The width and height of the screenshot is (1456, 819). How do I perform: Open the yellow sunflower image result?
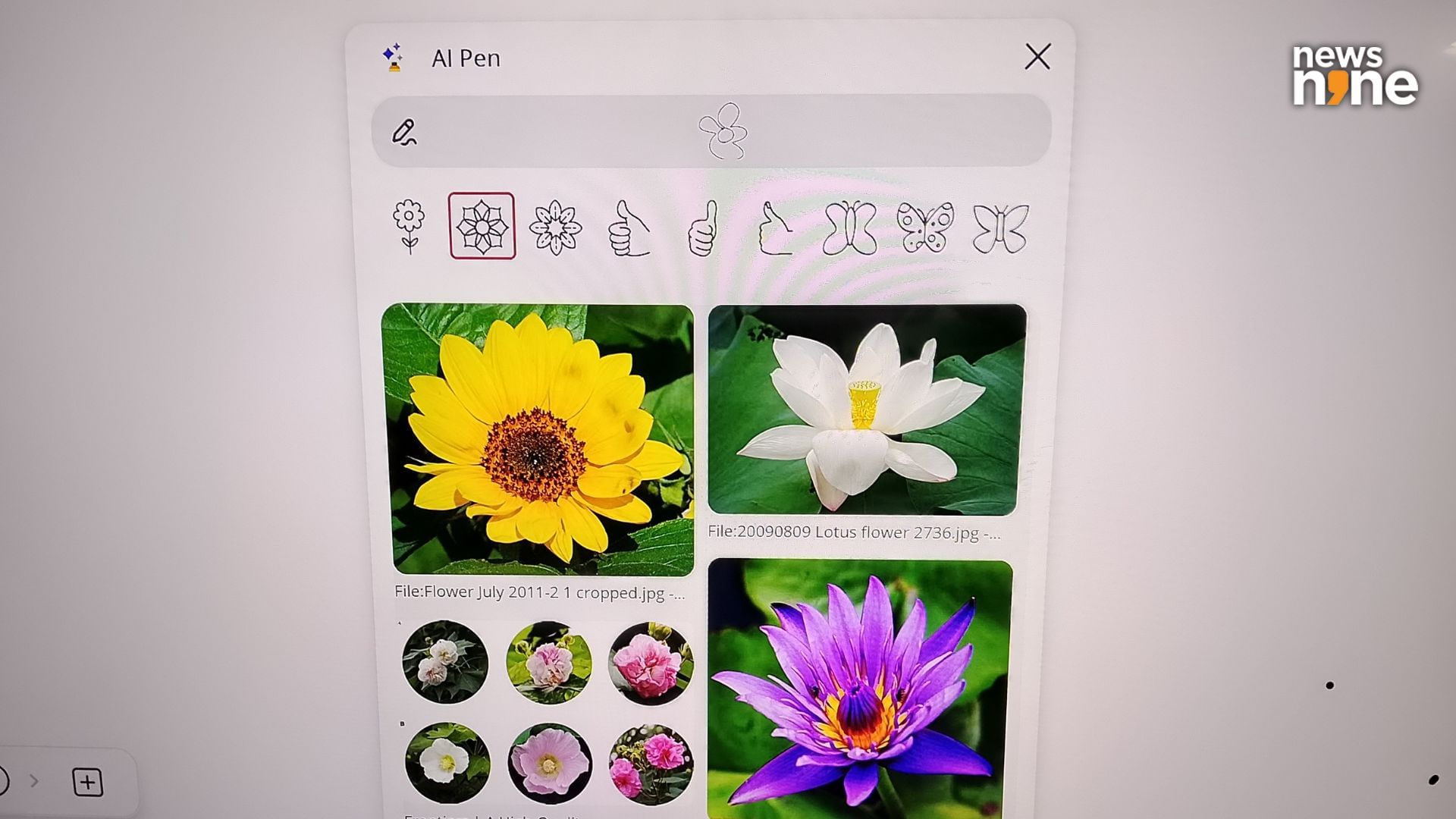click(538, 438)
